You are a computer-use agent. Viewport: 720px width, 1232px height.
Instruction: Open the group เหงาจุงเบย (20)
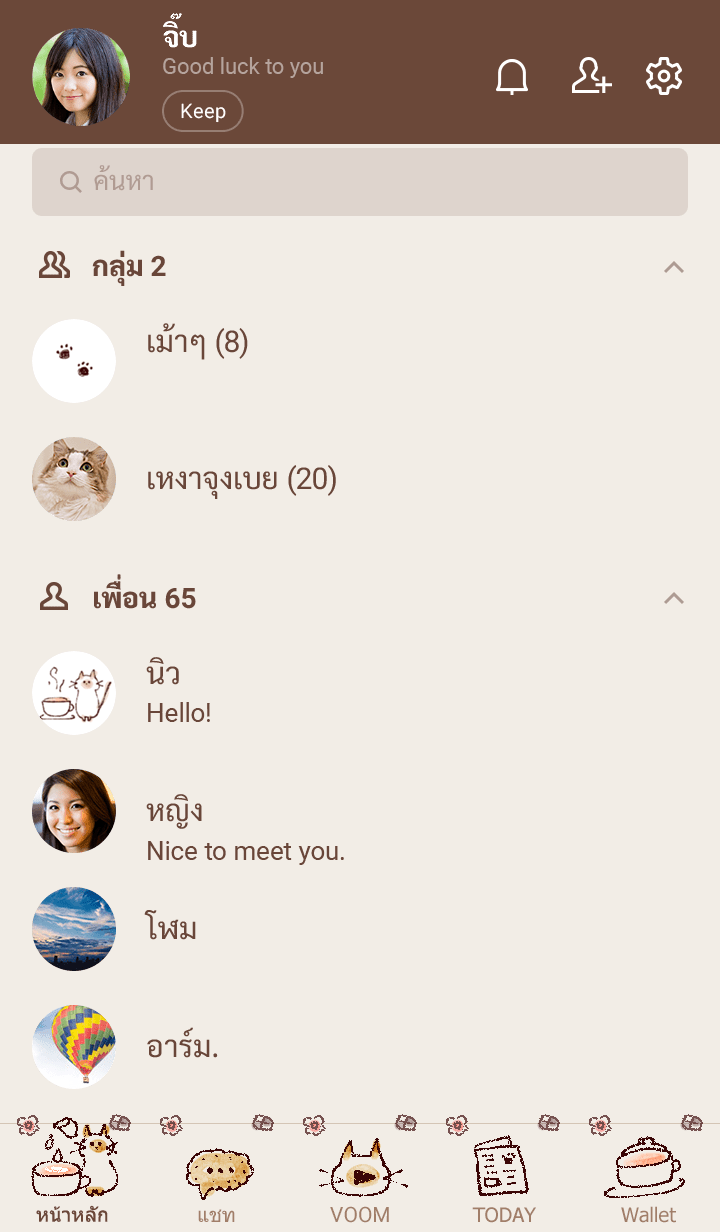point(241,480)
